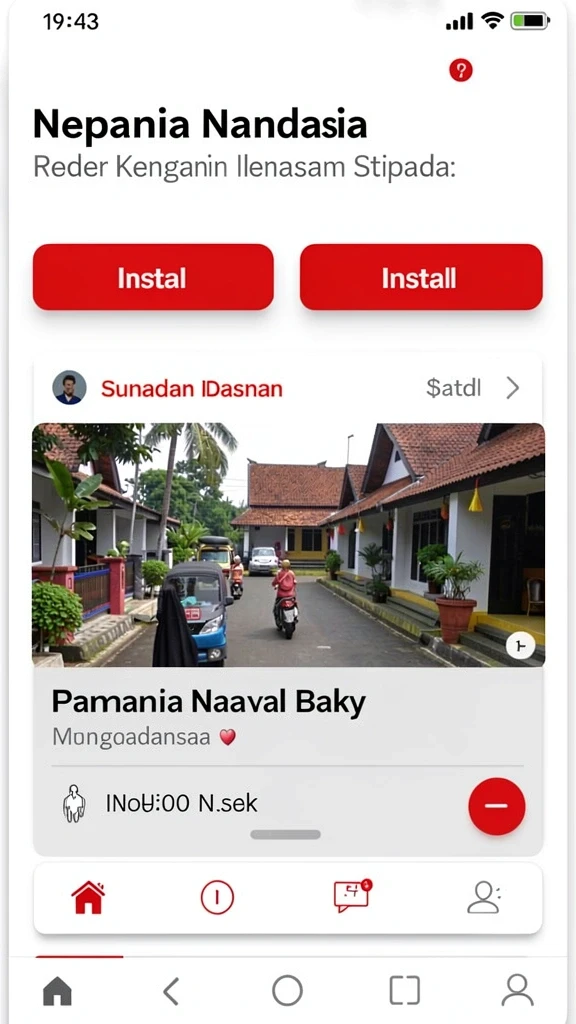The width and height of the screenshot is (576, 1024).
Task: Open the circled info tab
Action: coord(217,897)
